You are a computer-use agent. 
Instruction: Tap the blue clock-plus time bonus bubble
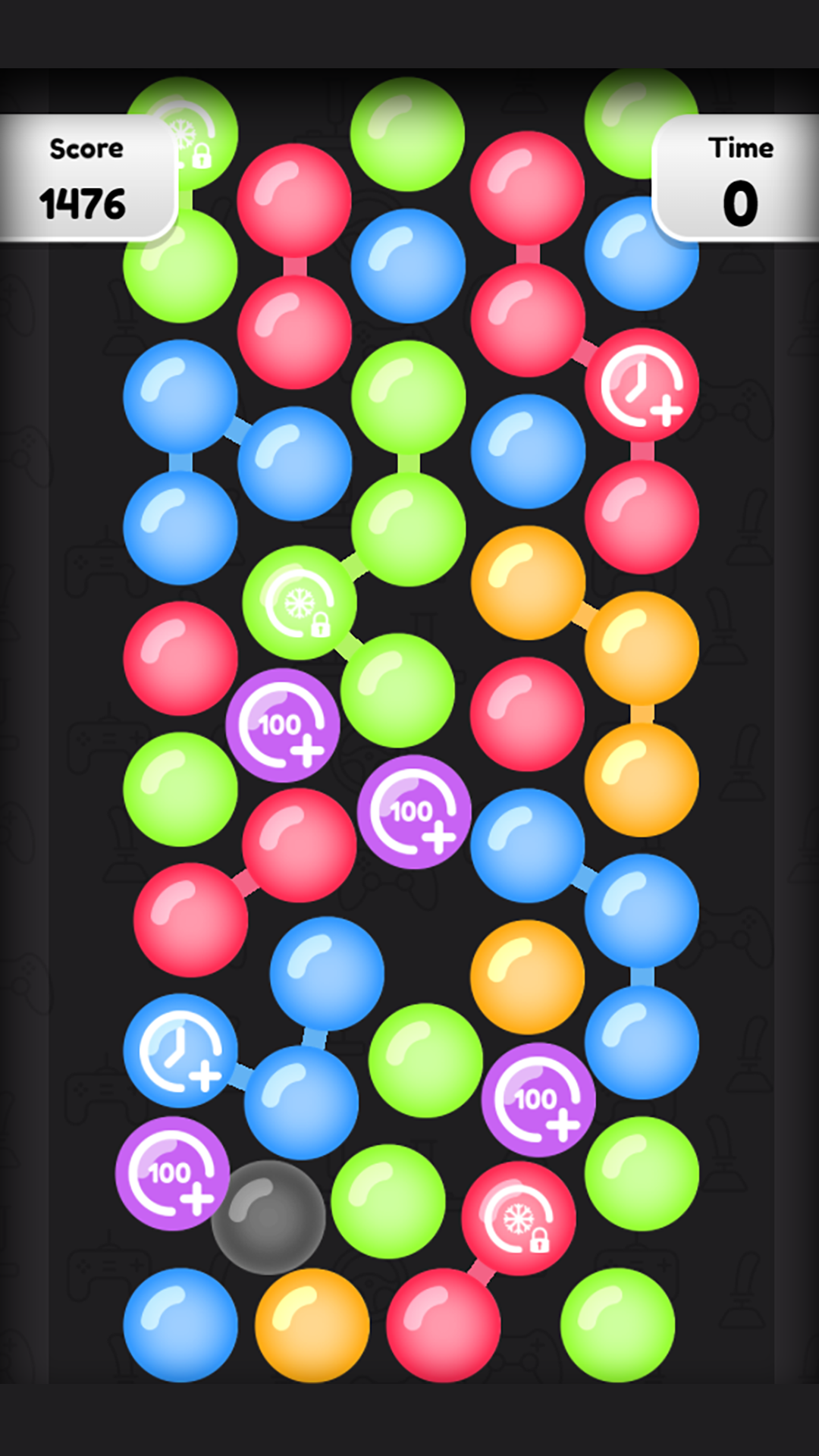180,1050
